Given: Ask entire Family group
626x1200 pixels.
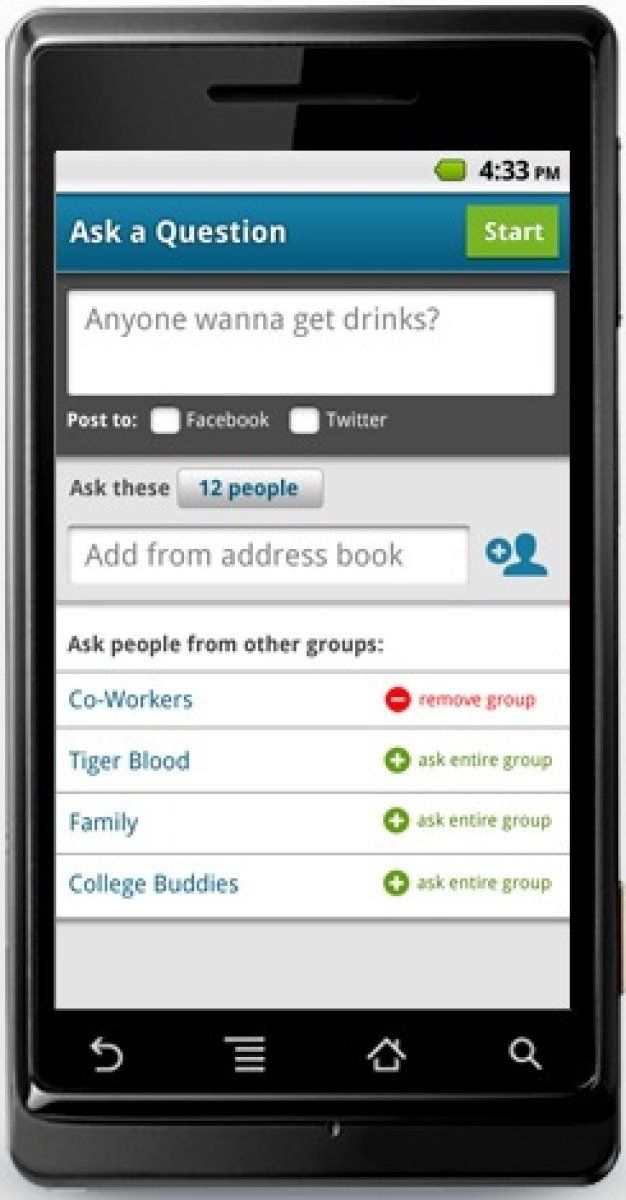Looking at the screenshot, I should coord(468,822).
